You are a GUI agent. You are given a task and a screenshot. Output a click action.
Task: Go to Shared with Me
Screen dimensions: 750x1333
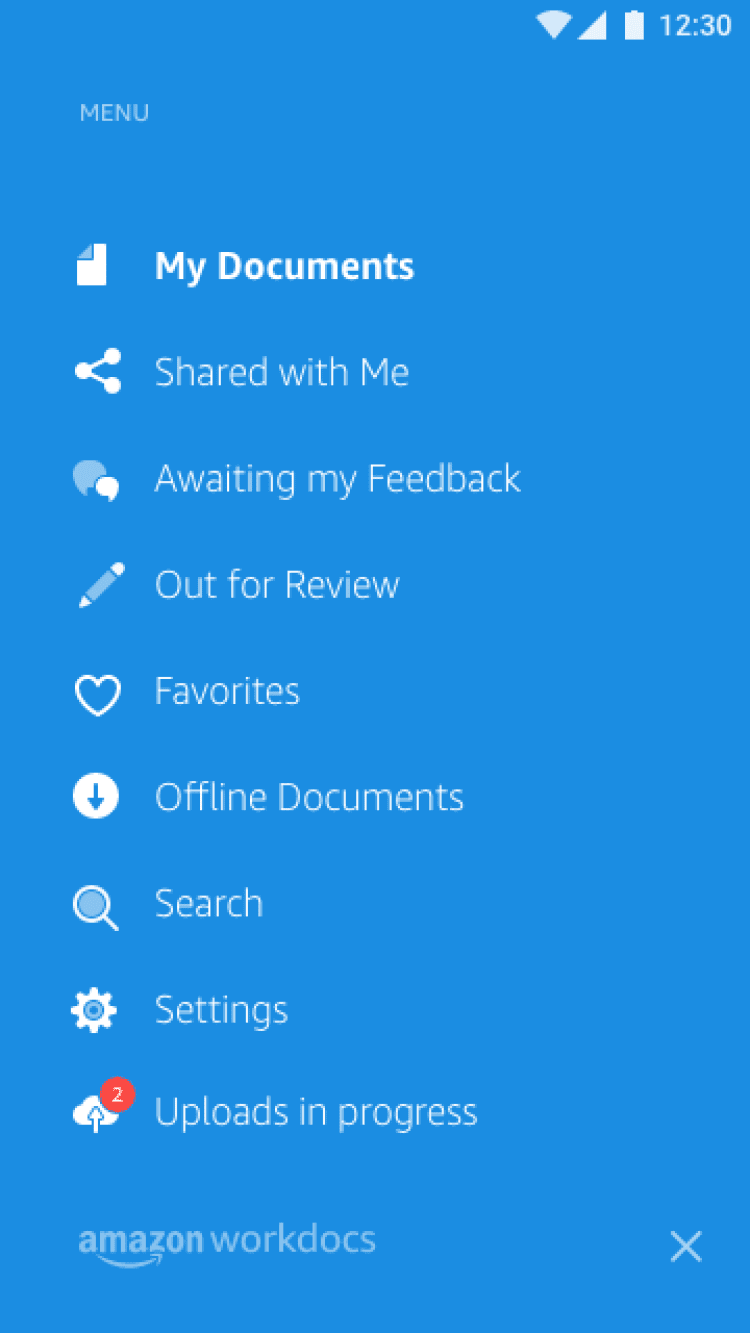click(x=281, y=373)
